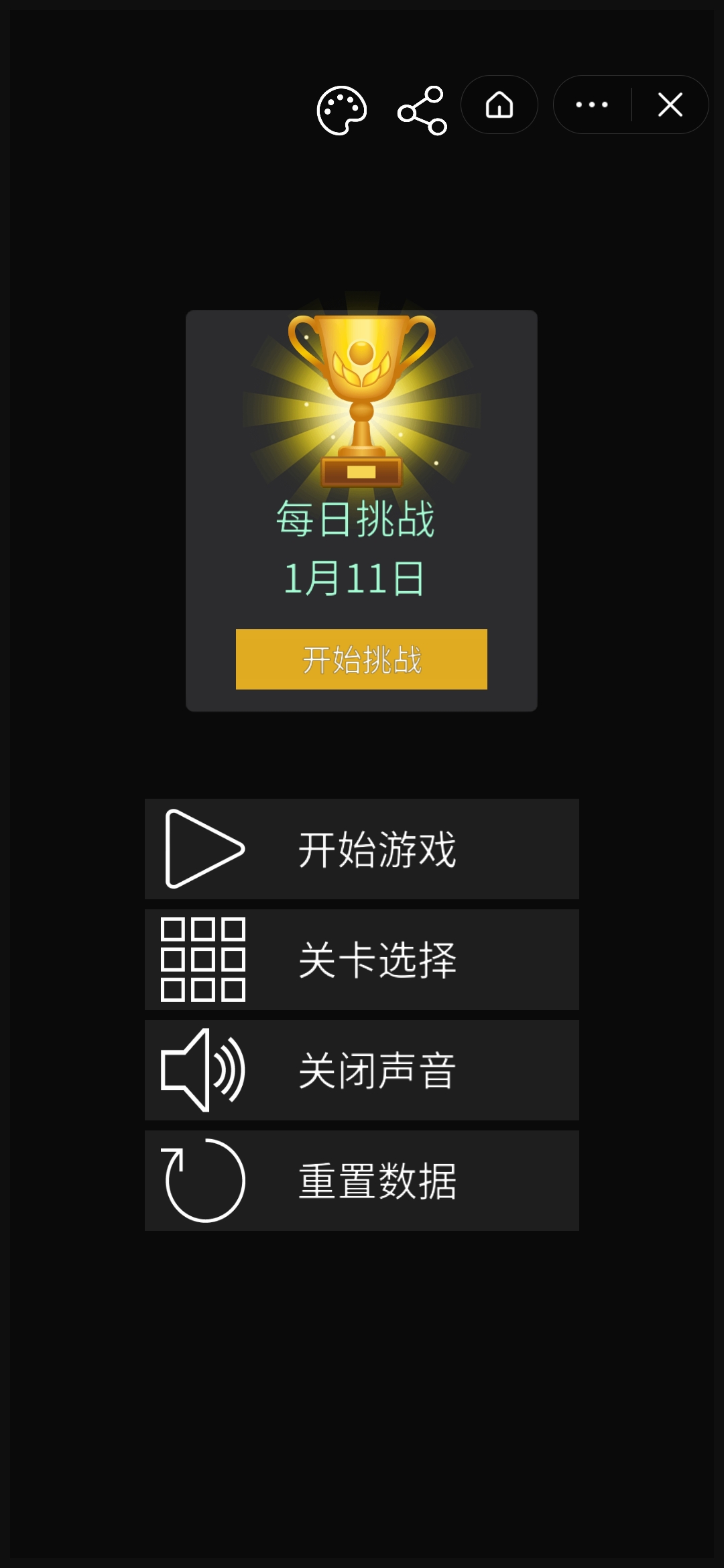Open 关卡选择 level selection
The image size is (724, 1568).
click(362, 960)
